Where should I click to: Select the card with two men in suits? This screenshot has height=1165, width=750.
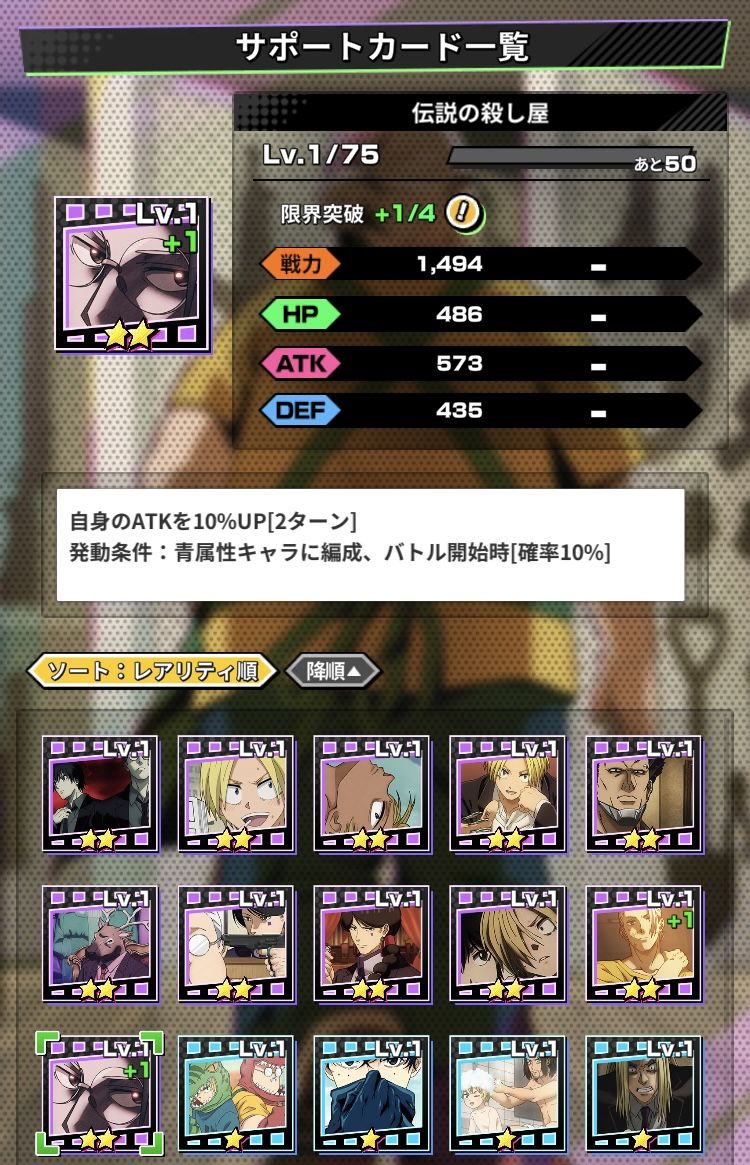[x=99, y=794]
